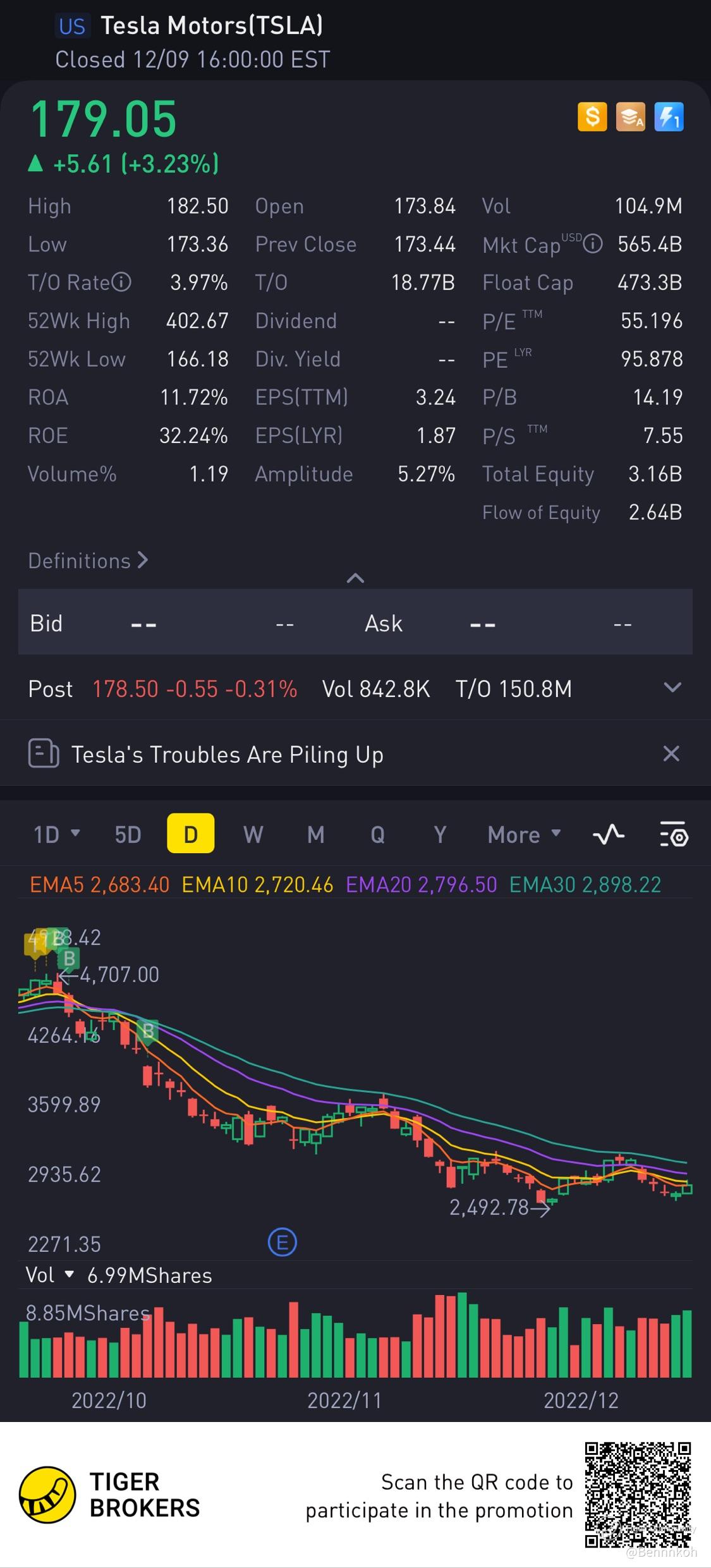This screenshot has height=1568, width=711.
Task: Tap the yellow dollar badge icon
Action: click(x=592, y=117)
